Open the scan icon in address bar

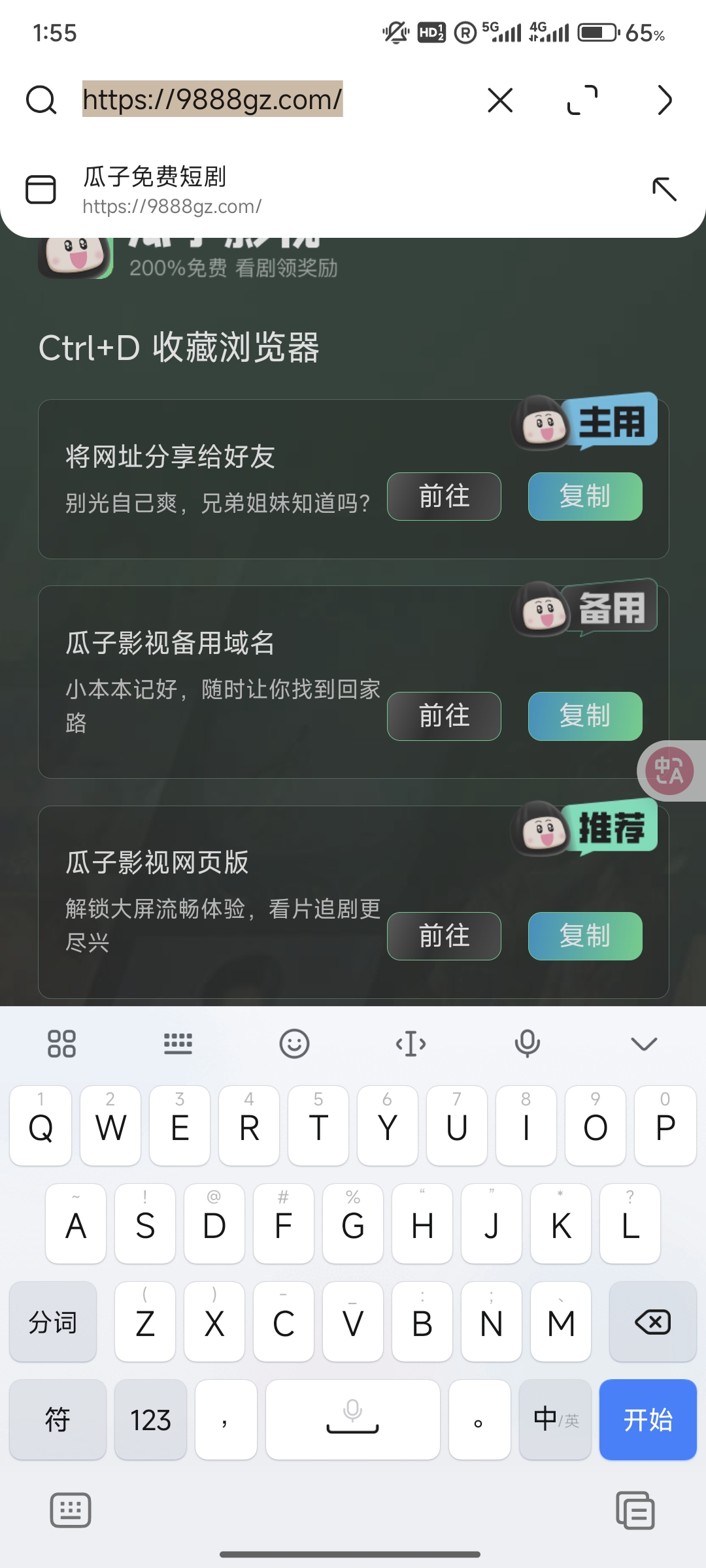pyautogui.click(x=582, y=101)
